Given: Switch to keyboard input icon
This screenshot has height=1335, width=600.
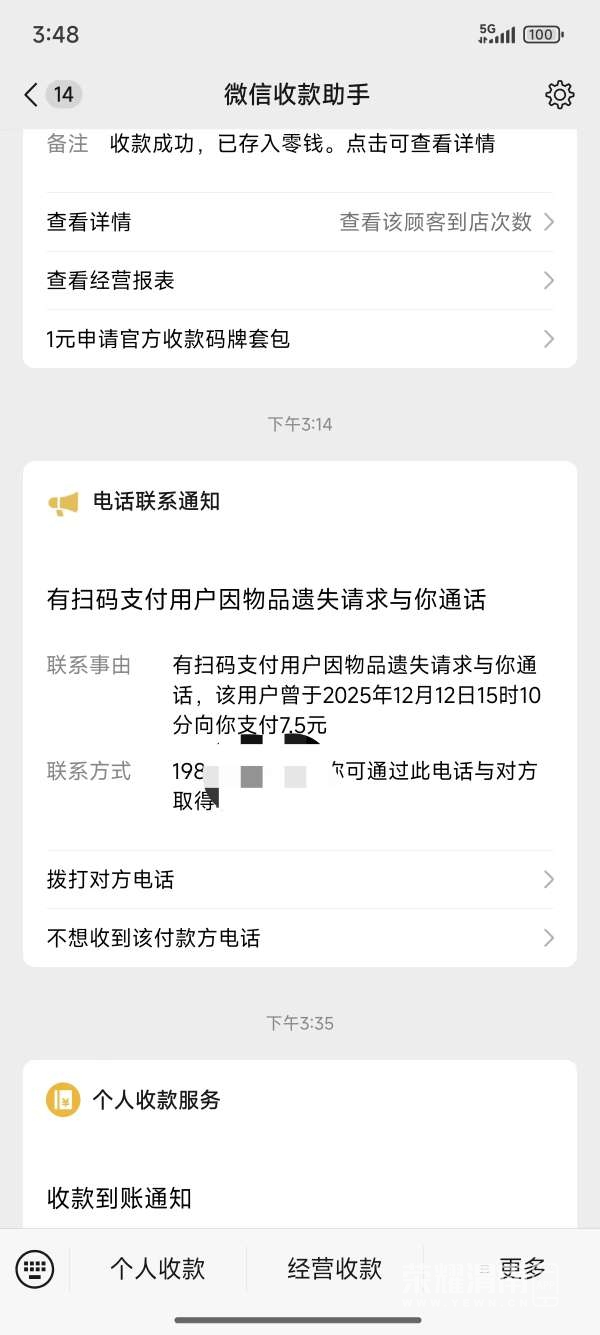Looking at the screenshot, I should [34, 1270].
